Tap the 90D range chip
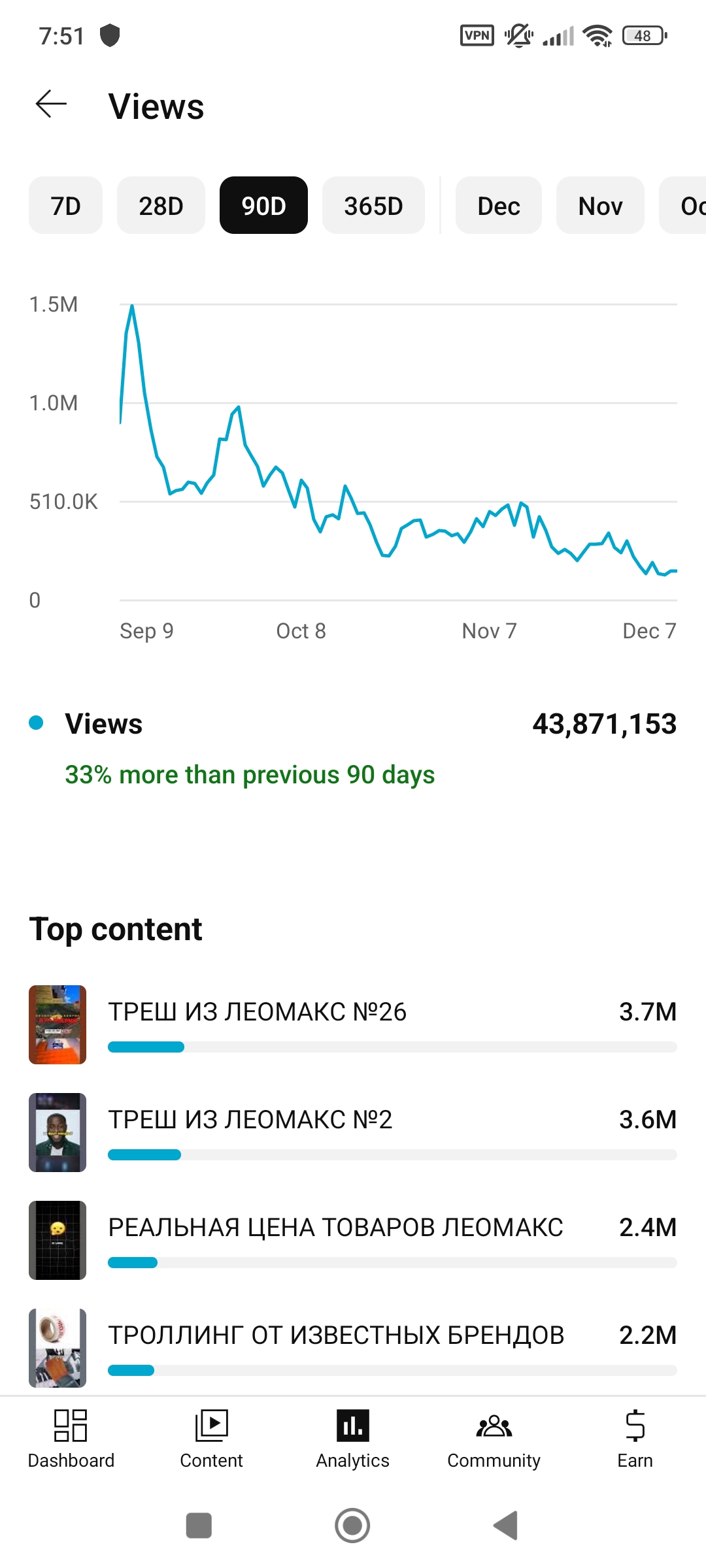Screen dimensions: 706x1568 [x=263, y=206]
